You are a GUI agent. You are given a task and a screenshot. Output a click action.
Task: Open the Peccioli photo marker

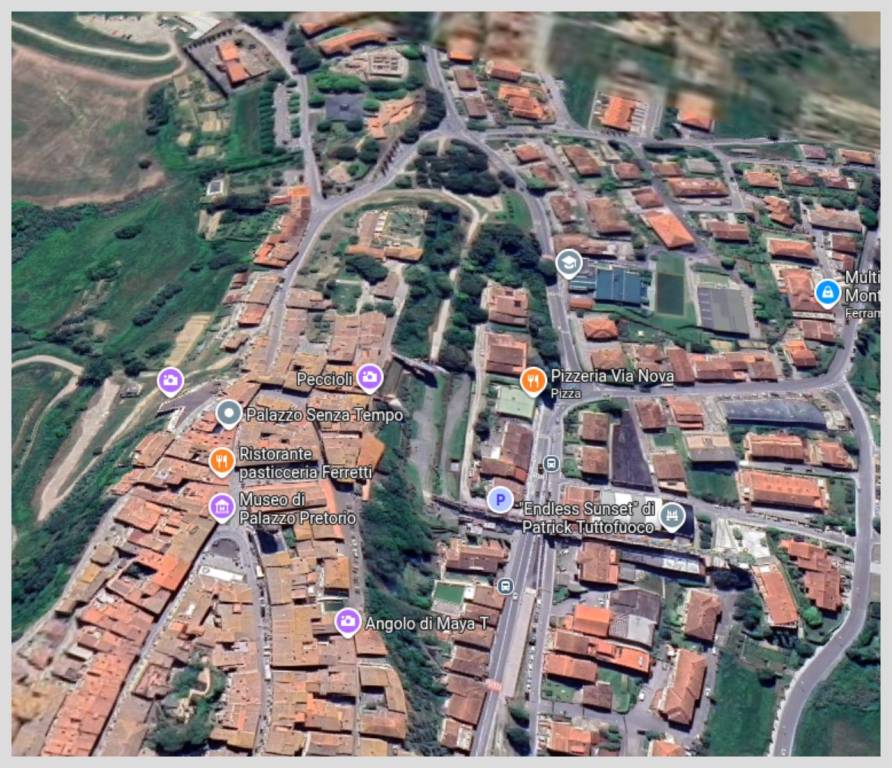point(369,377)
